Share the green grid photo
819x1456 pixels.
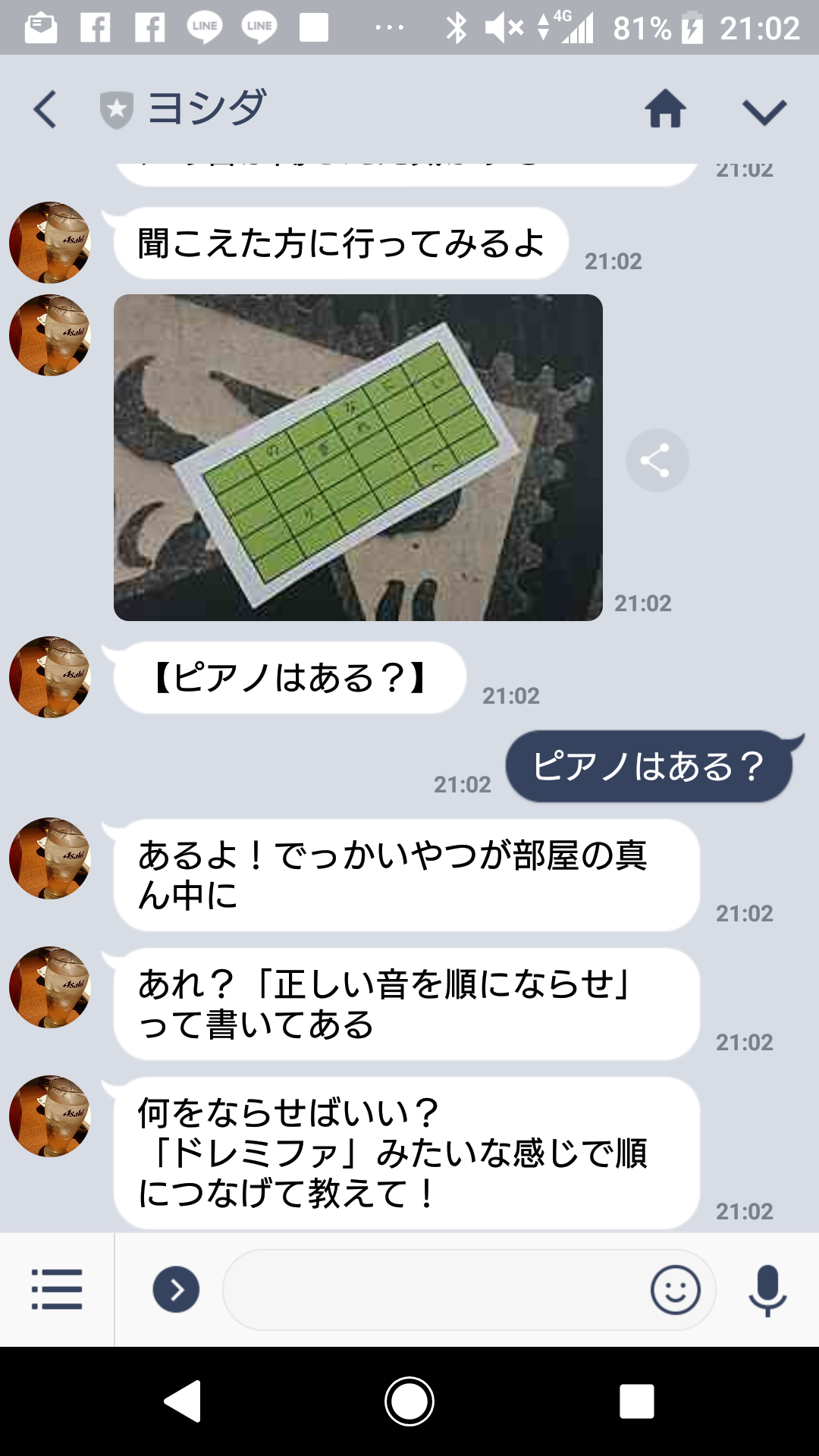tap(657, 460)
